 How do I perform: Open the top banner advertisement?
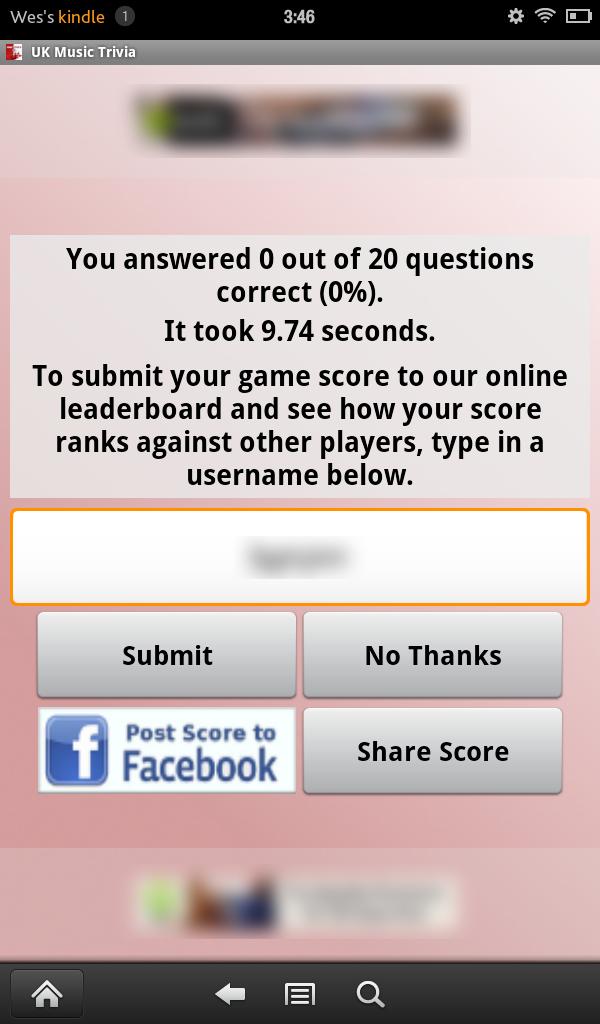[298, 120]
